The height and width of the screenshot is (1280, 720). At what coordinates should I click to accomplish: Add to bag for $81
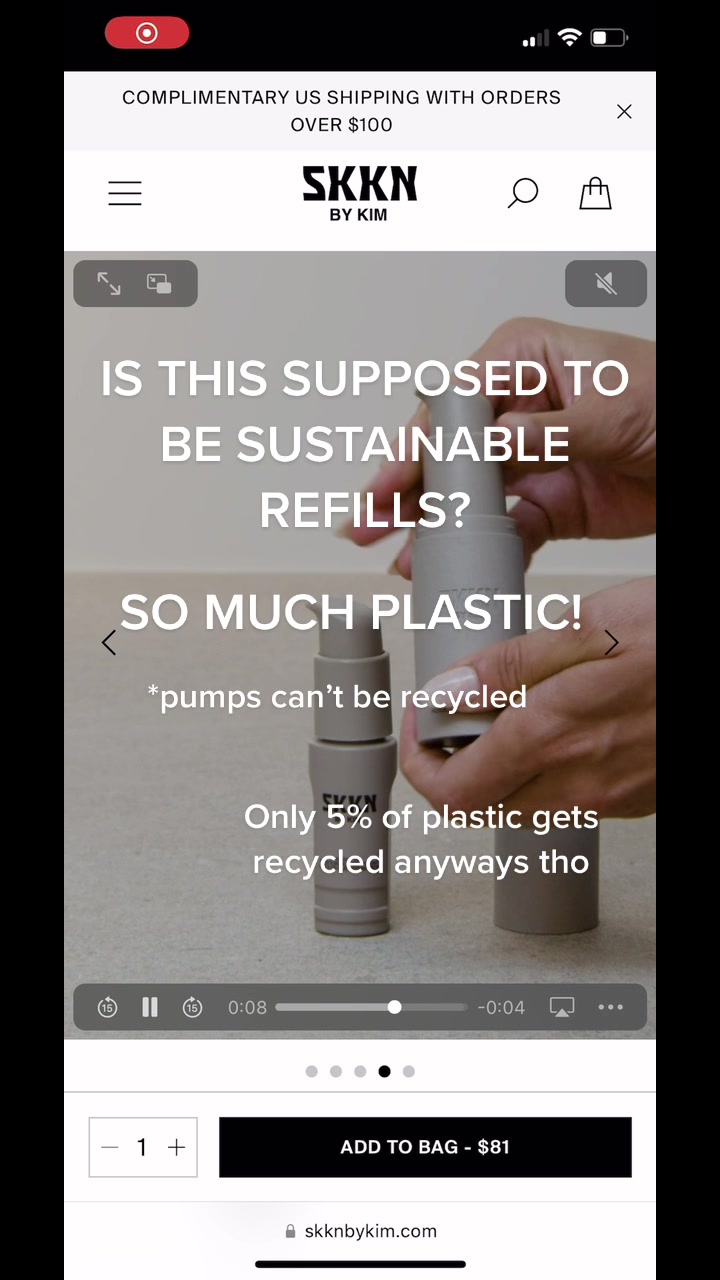coord(425,1147)
